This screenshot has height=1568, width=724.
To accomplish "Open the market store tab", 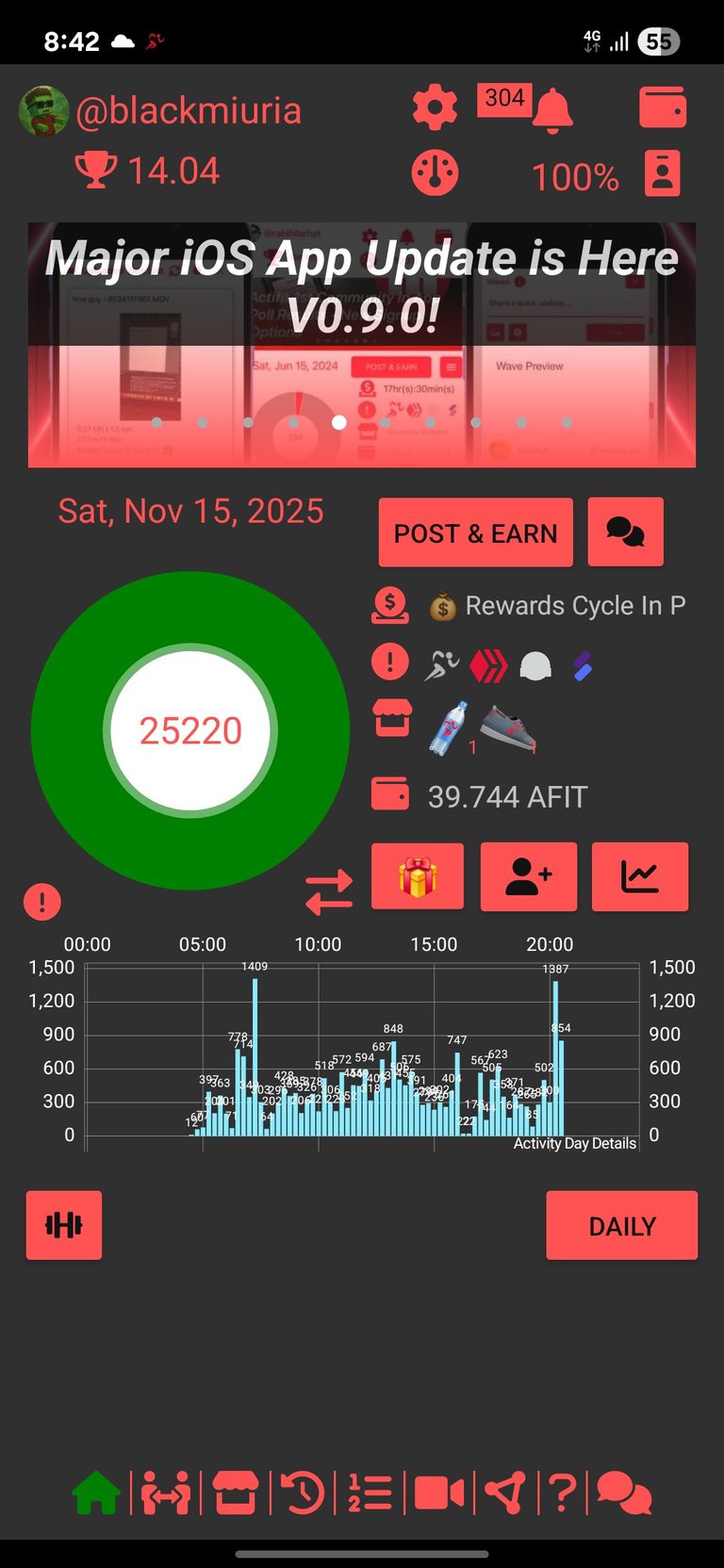I will pyautogui.click(x=235, y=1494).
